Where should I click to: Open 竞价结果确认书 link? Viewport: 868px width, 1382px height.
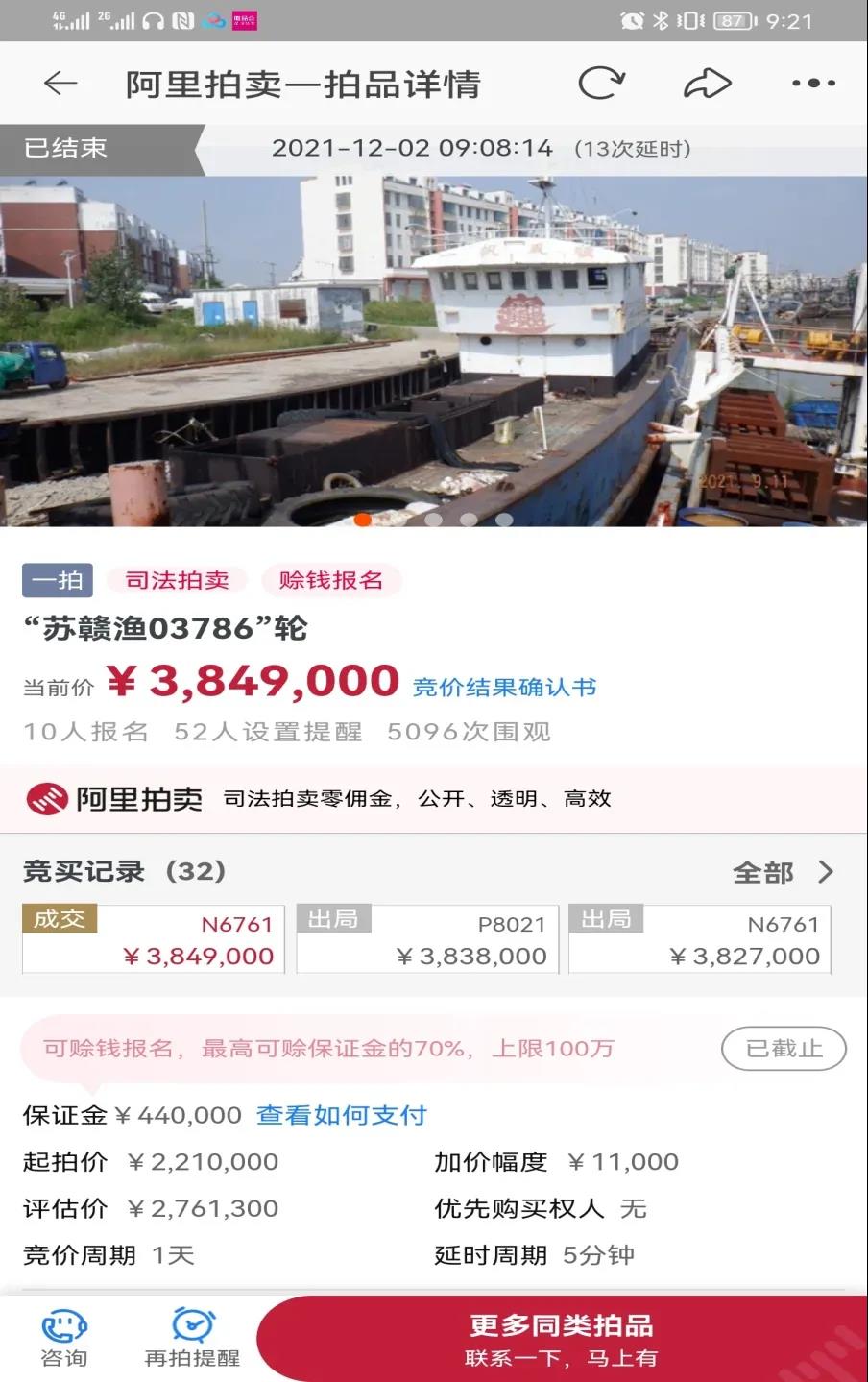coord(504,688)
